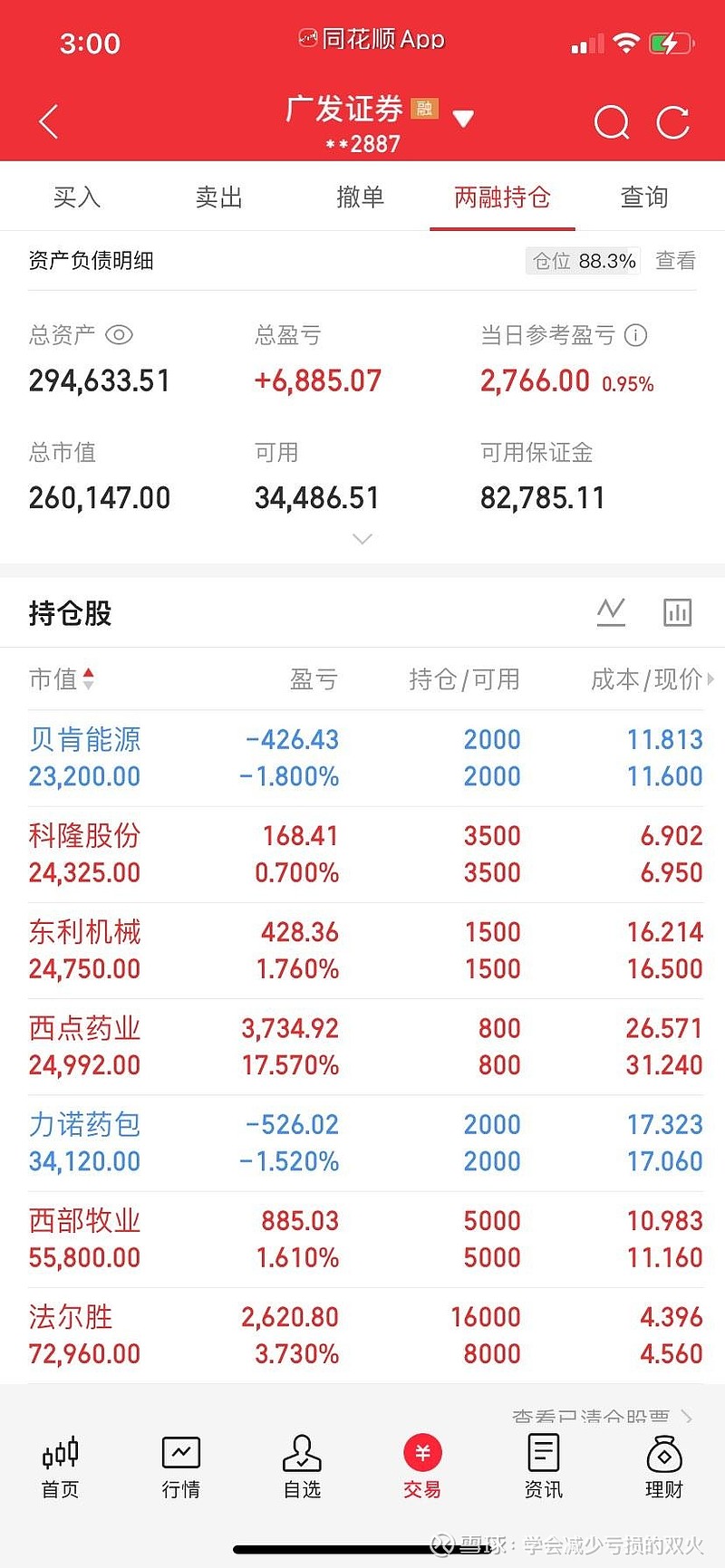Switch to the 卖出 tab
This screenshot has height=1568, width=725.
218,197
